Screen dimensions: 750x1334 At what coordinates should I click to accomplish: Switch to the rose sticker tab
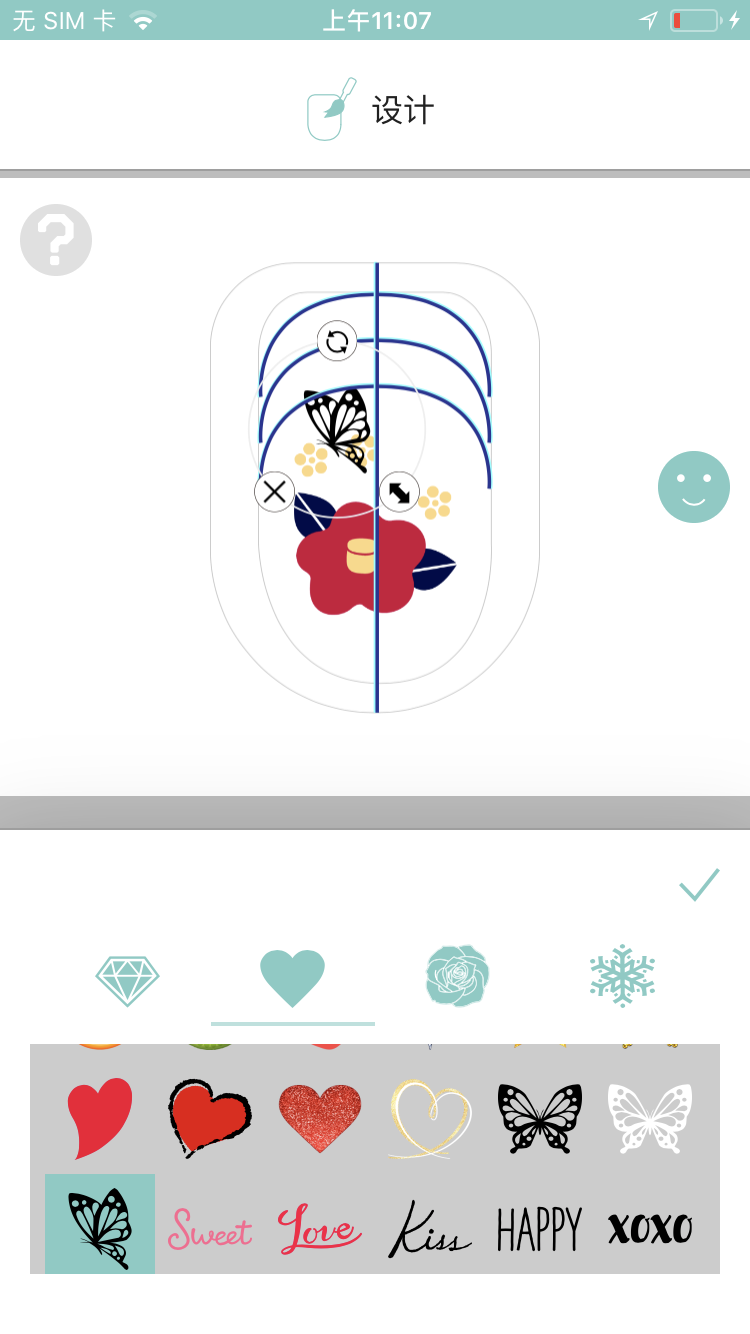(457, 975)
